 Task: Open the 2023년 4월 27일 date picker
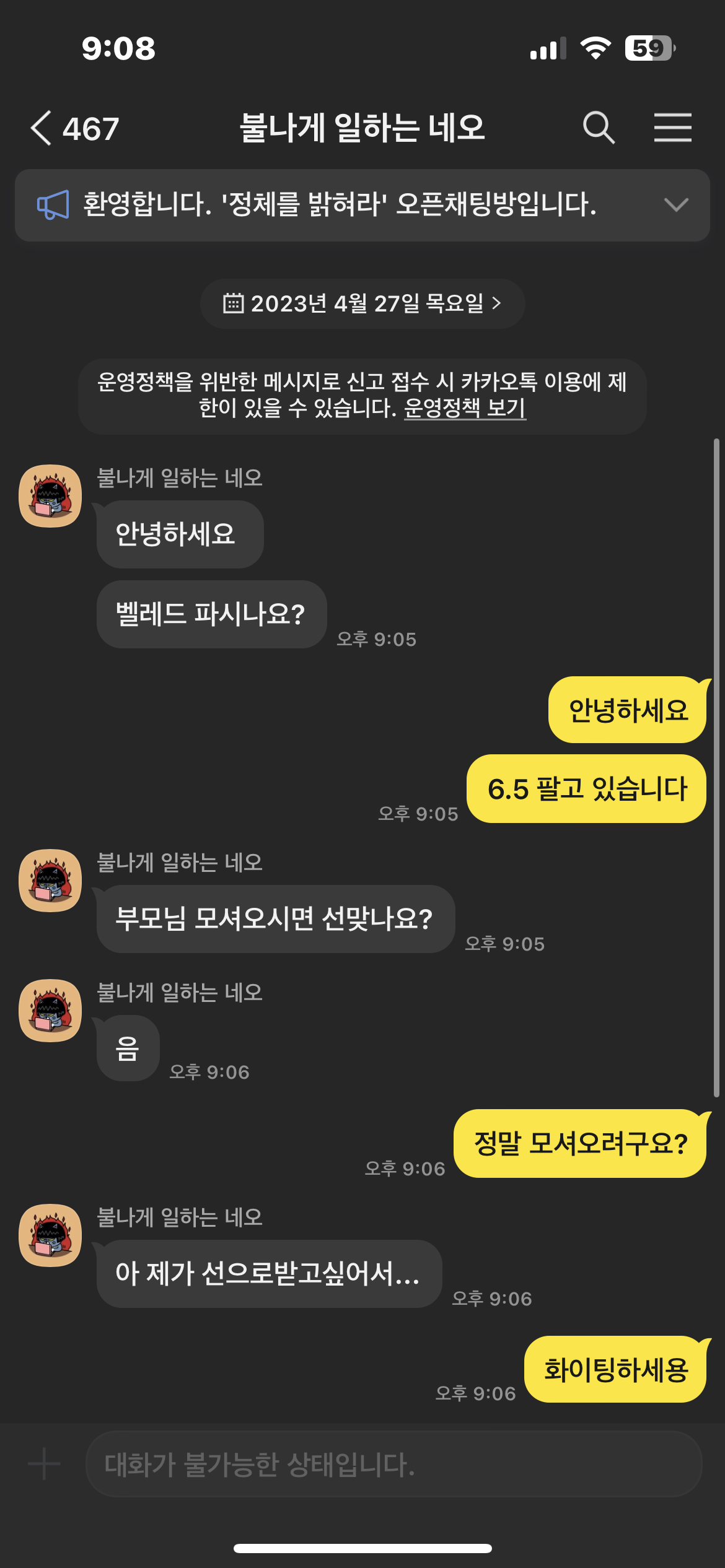(x=362, y=303)
